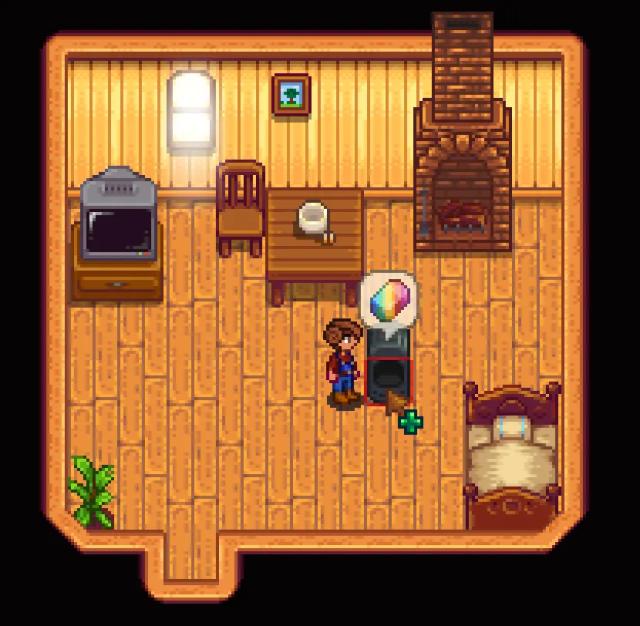Collect the prismatic shard from the machine
This screenshot has width=640, height=626.
pos(387,372)
